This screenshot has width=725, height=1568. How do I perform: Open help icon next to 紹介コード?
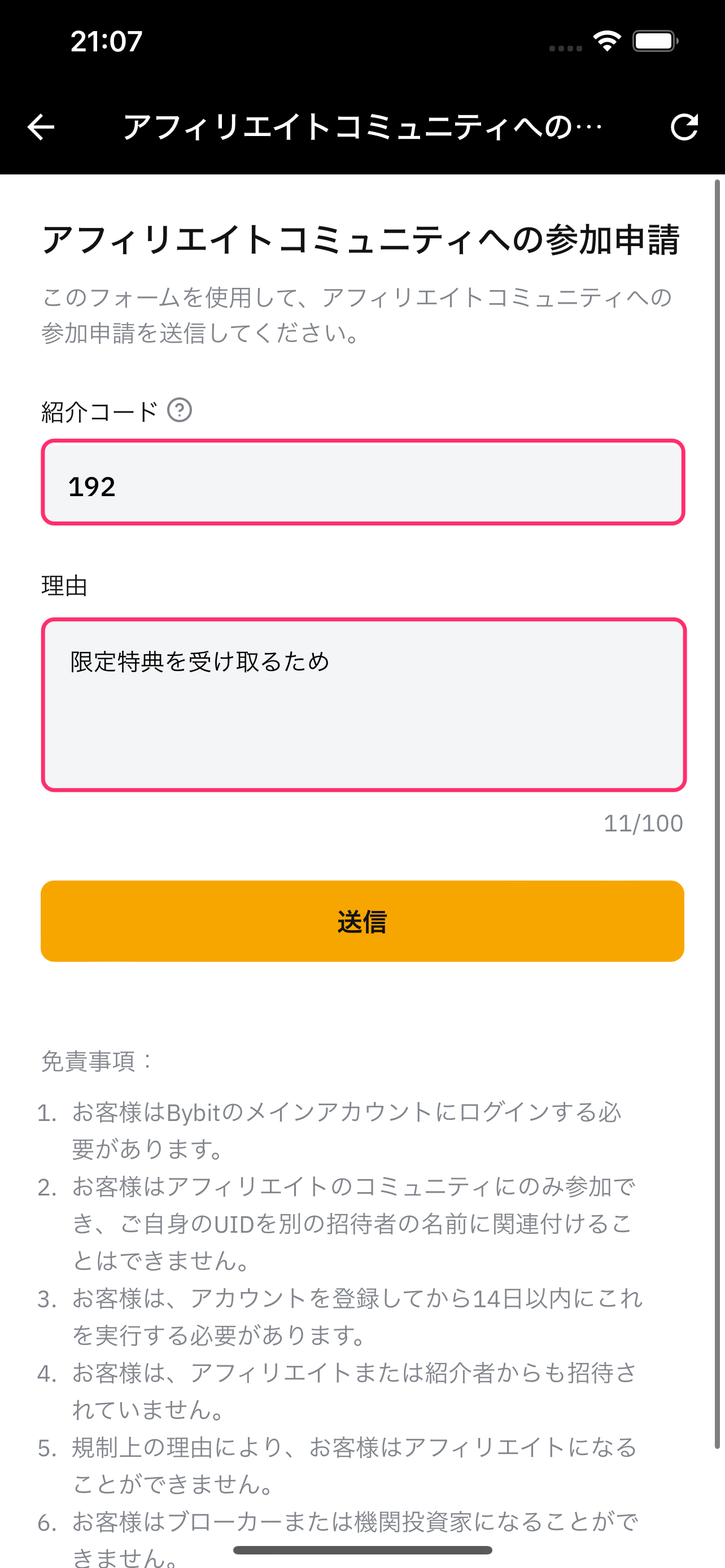(x=180, y=410)
